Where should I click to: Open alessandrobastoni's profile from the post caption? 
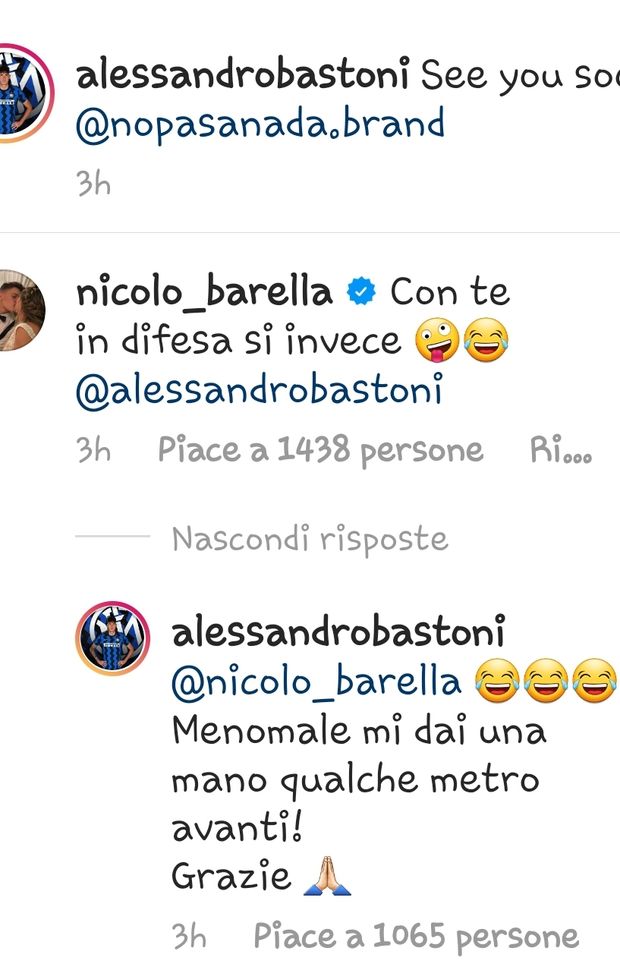(x=243, y=74)
